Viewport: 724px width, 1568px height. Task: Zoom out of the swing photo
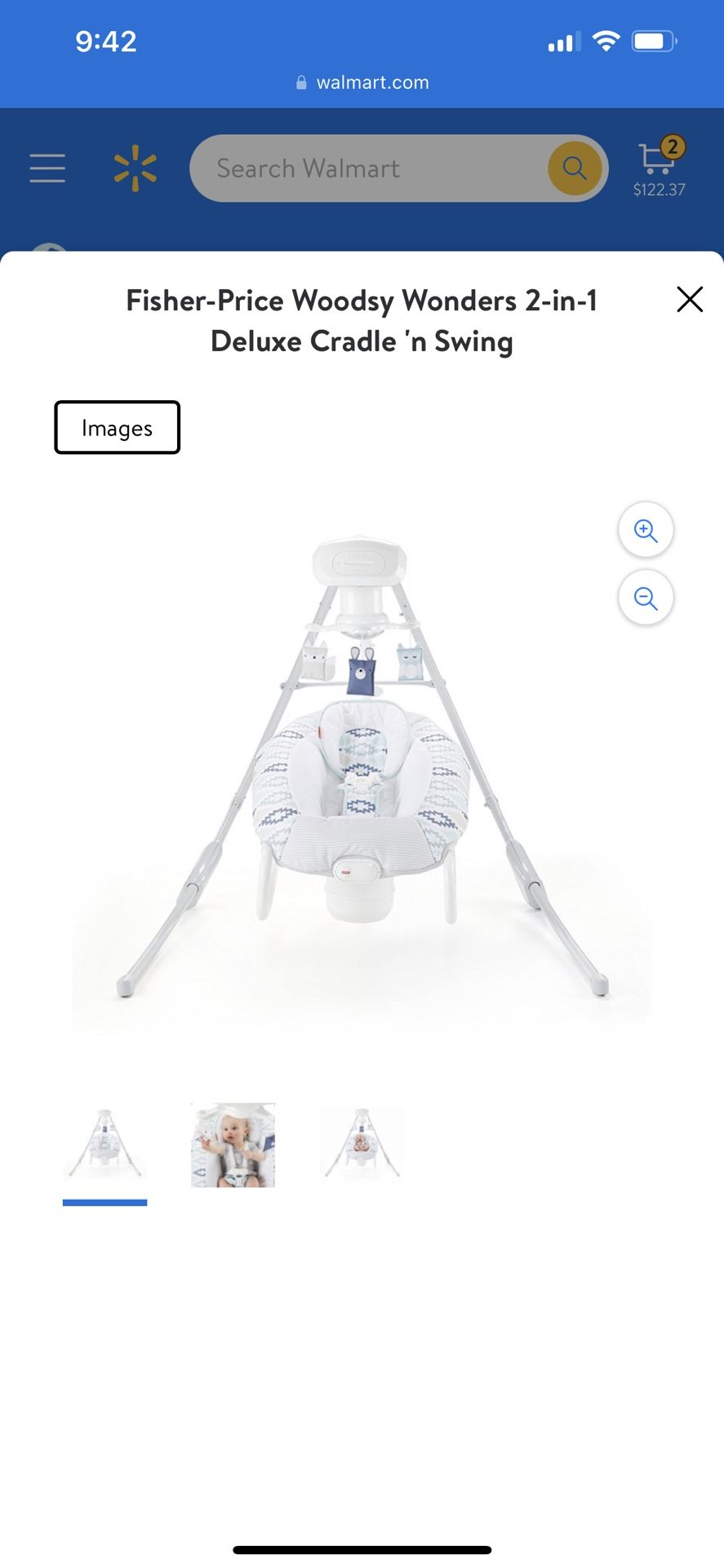click(646, 598)
